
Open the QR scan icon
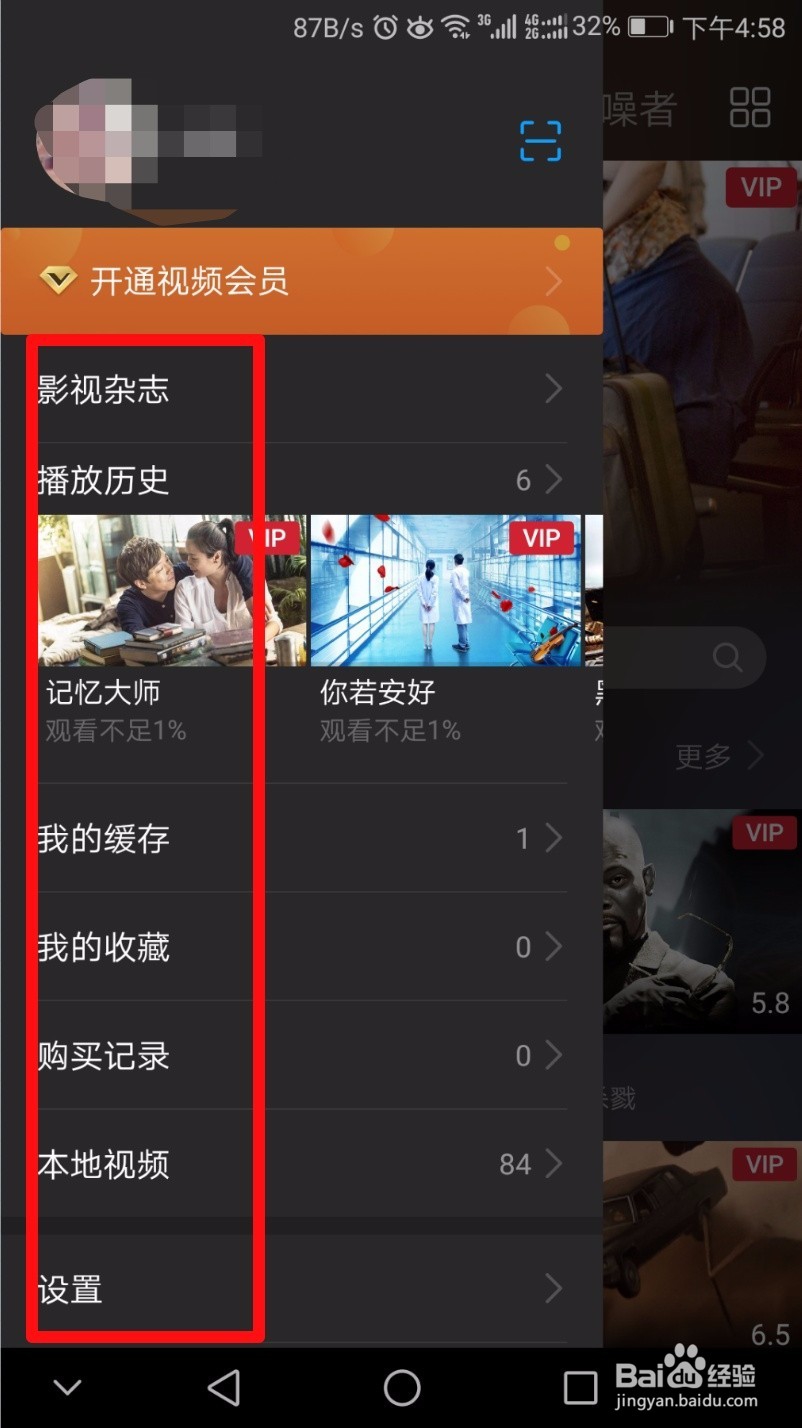[541, 141]
